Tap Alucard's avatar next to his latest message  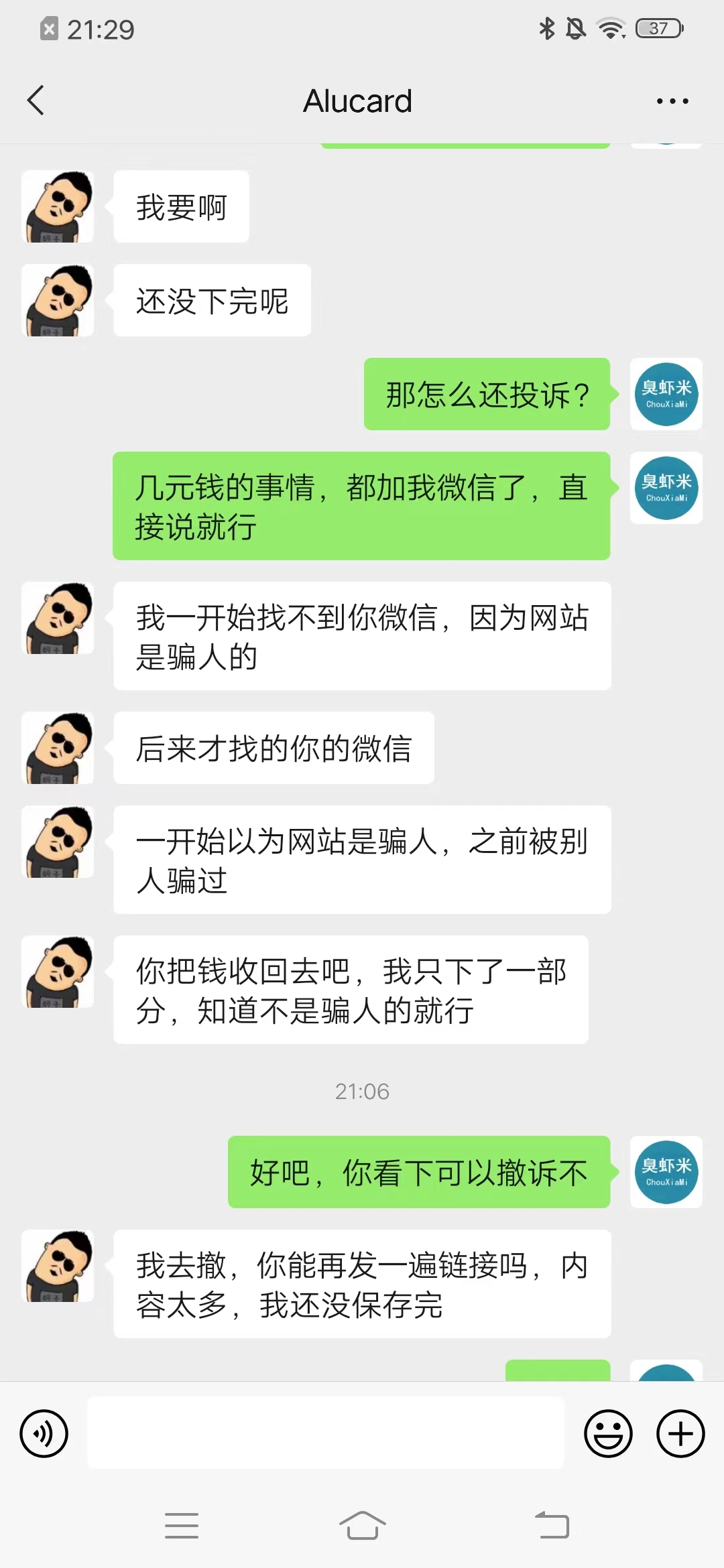(58, 1266)
